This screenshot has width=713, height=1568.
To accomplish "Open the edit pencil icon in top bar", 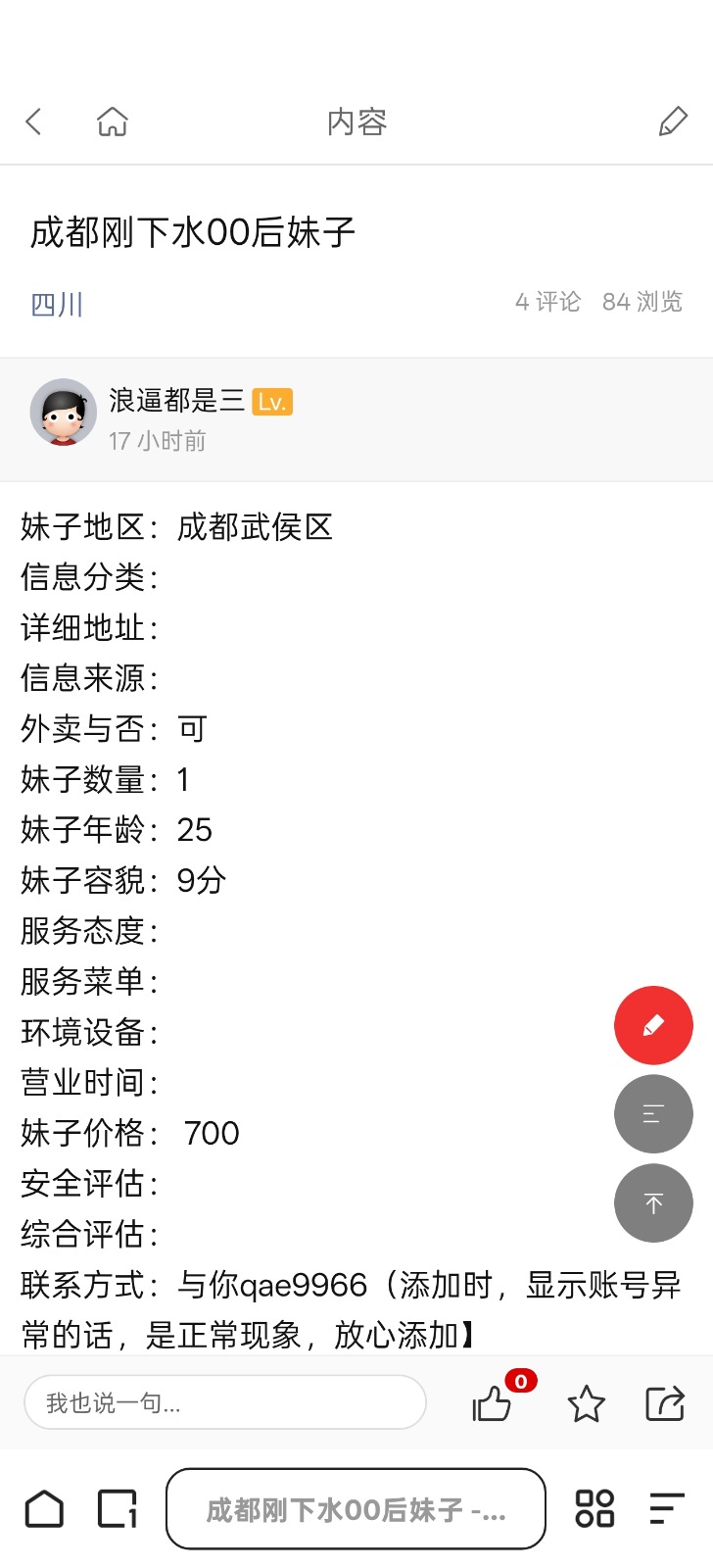I will (x=673, y=122).
